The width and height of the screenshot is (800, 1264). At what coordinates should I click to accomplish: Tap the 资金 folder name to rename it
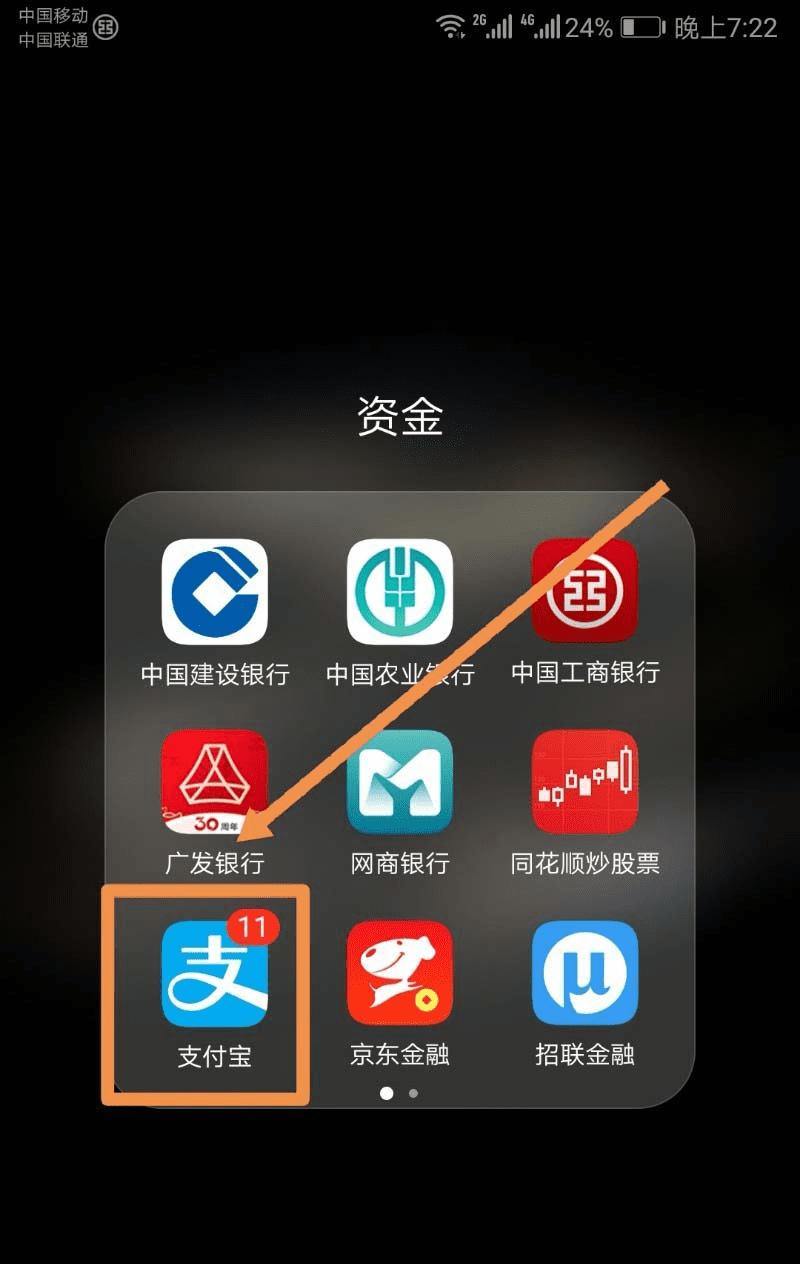400,416
